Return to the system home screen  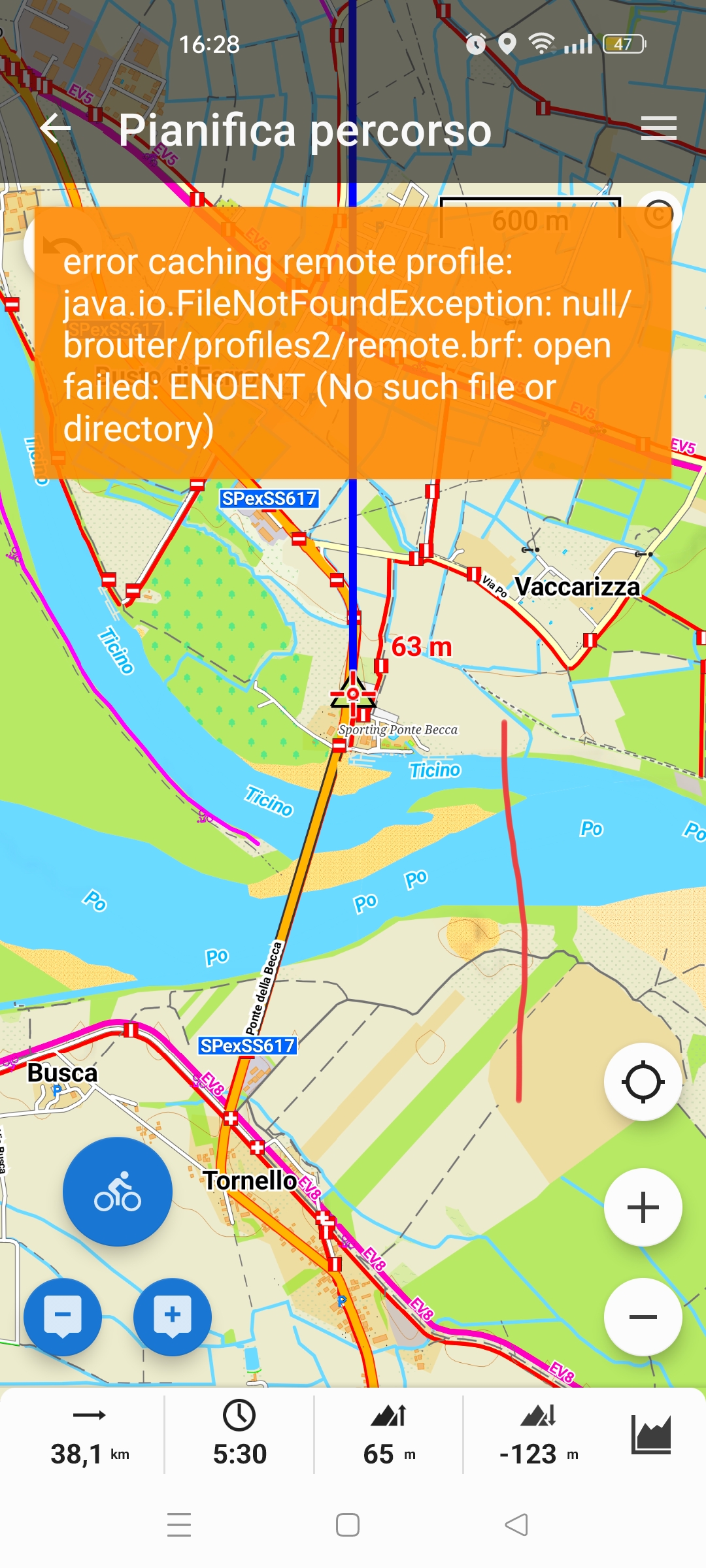point(348,1525)
